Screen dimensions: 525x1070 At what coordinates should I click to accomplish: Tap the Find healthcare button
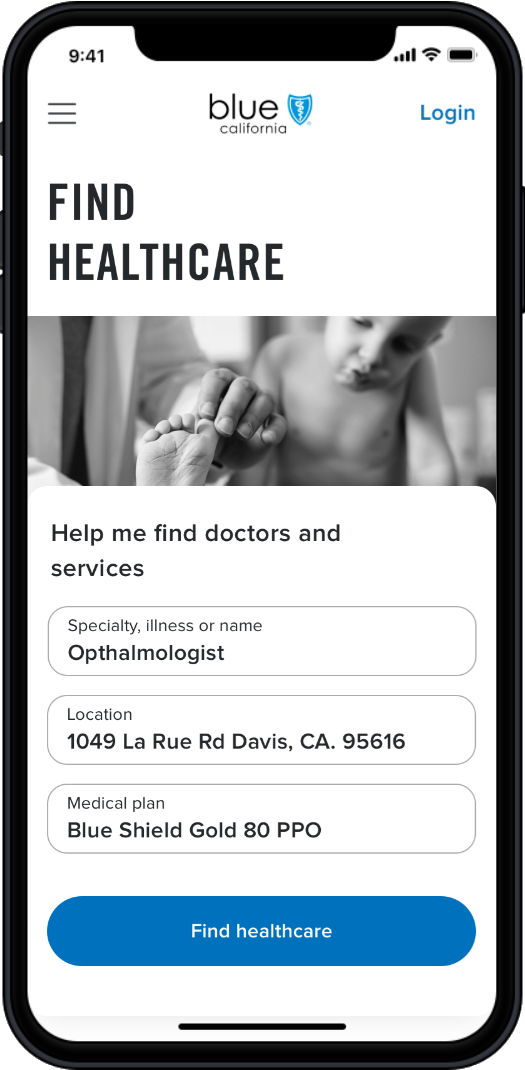point(261,931)
